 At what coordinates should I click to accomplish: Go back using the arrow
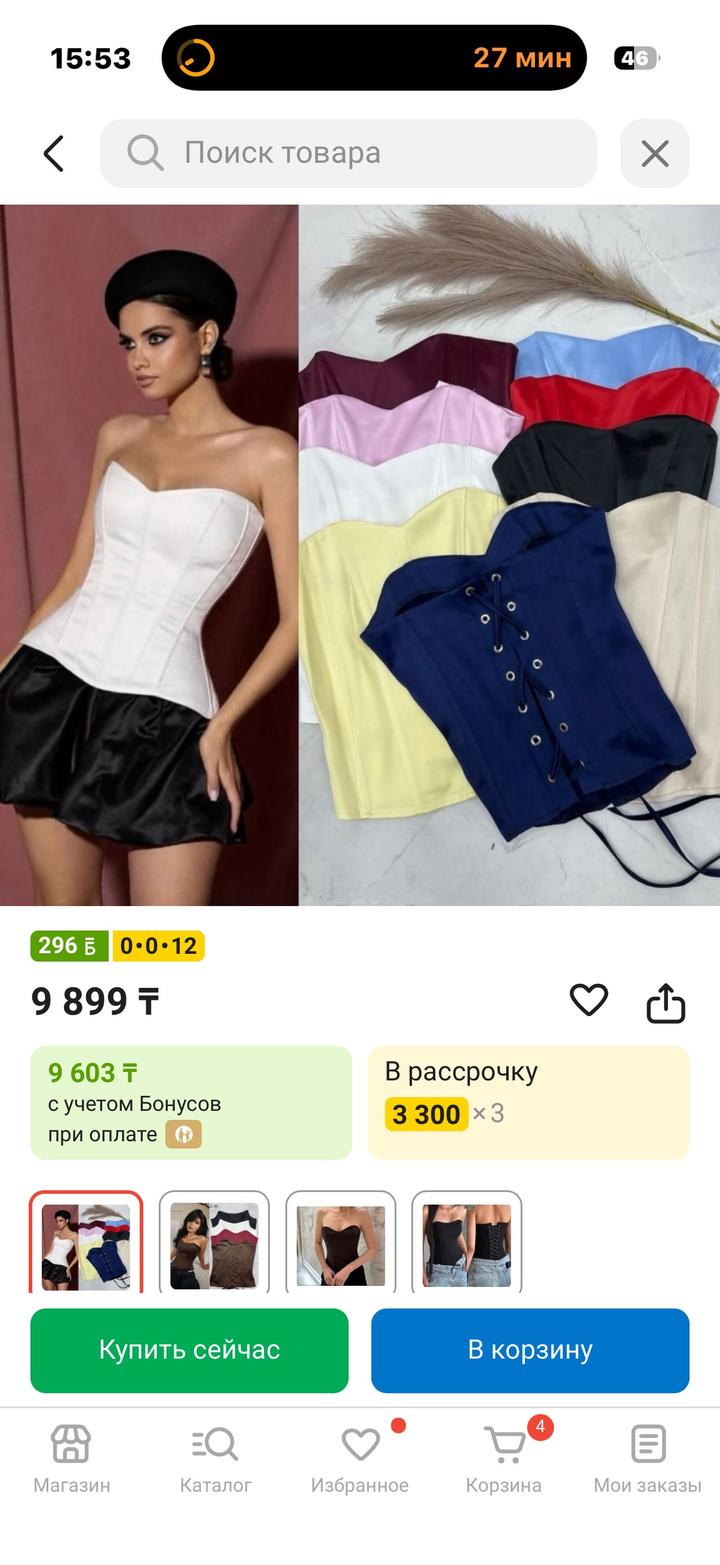point(54,154)
